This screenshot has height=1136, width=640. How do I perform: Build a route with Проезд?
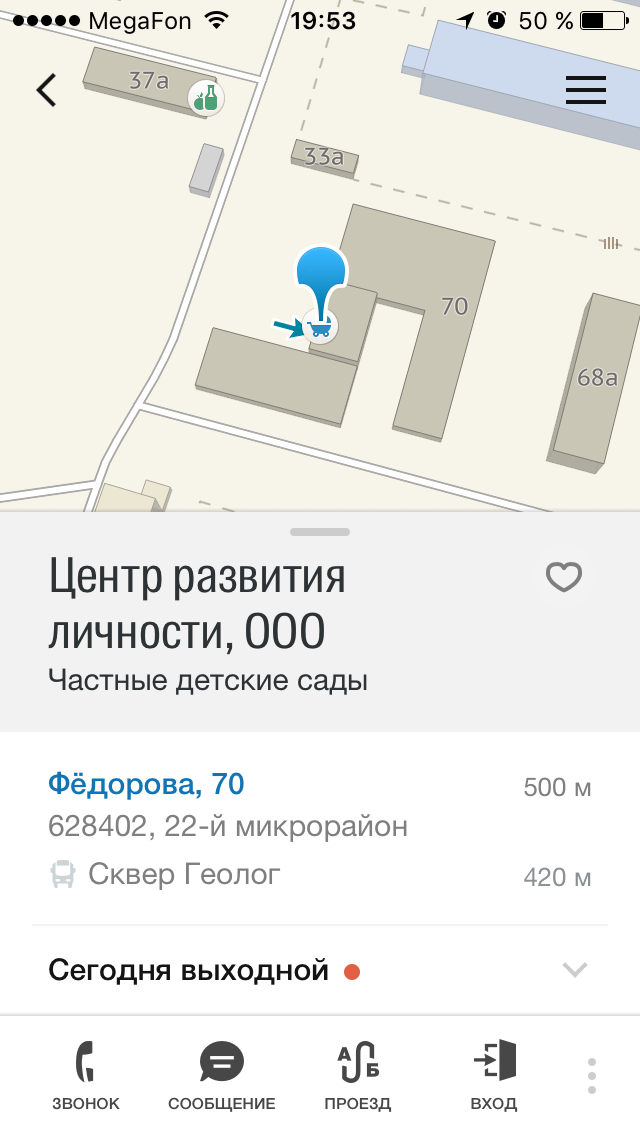358,1075
